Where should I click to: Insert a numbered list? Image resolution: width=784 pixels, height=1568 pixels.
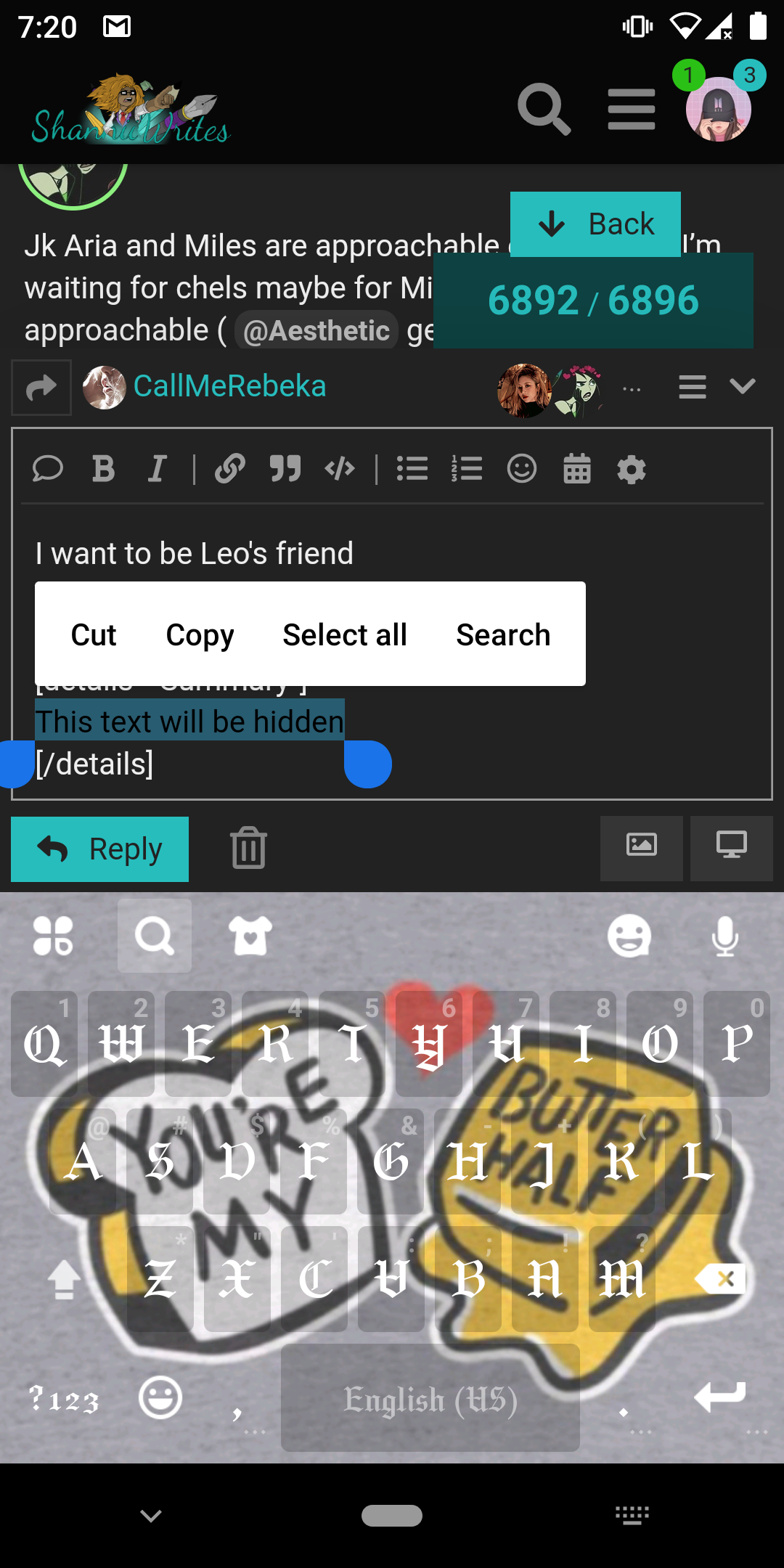pyautogui.click(x=467, y=469)
